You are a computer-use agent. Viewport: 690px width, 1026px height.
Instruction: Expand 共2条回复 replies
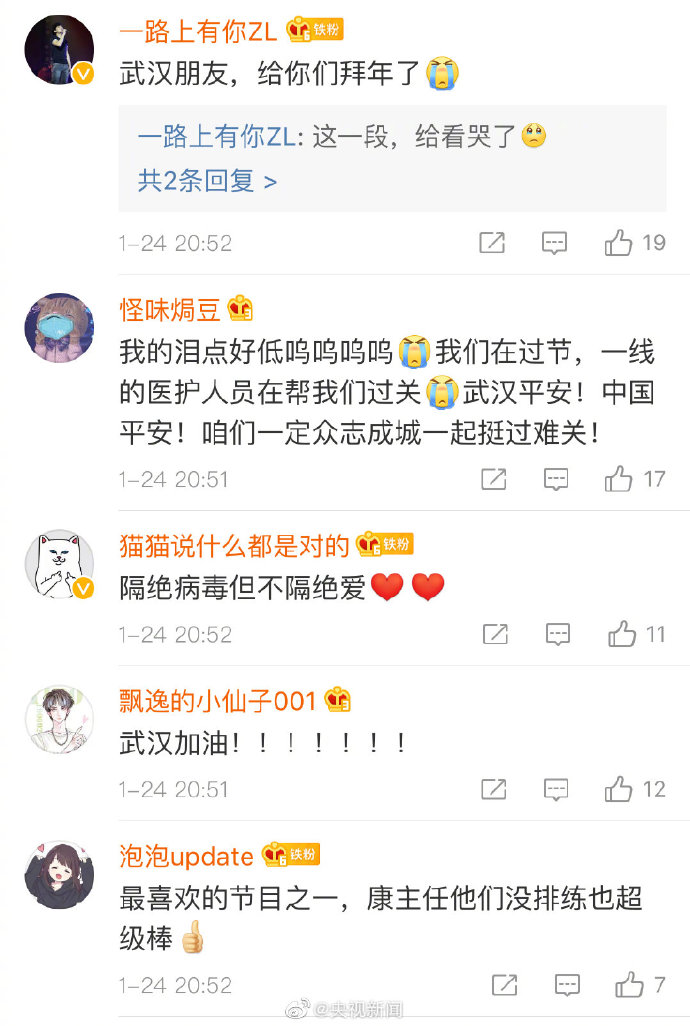(207, 181)
